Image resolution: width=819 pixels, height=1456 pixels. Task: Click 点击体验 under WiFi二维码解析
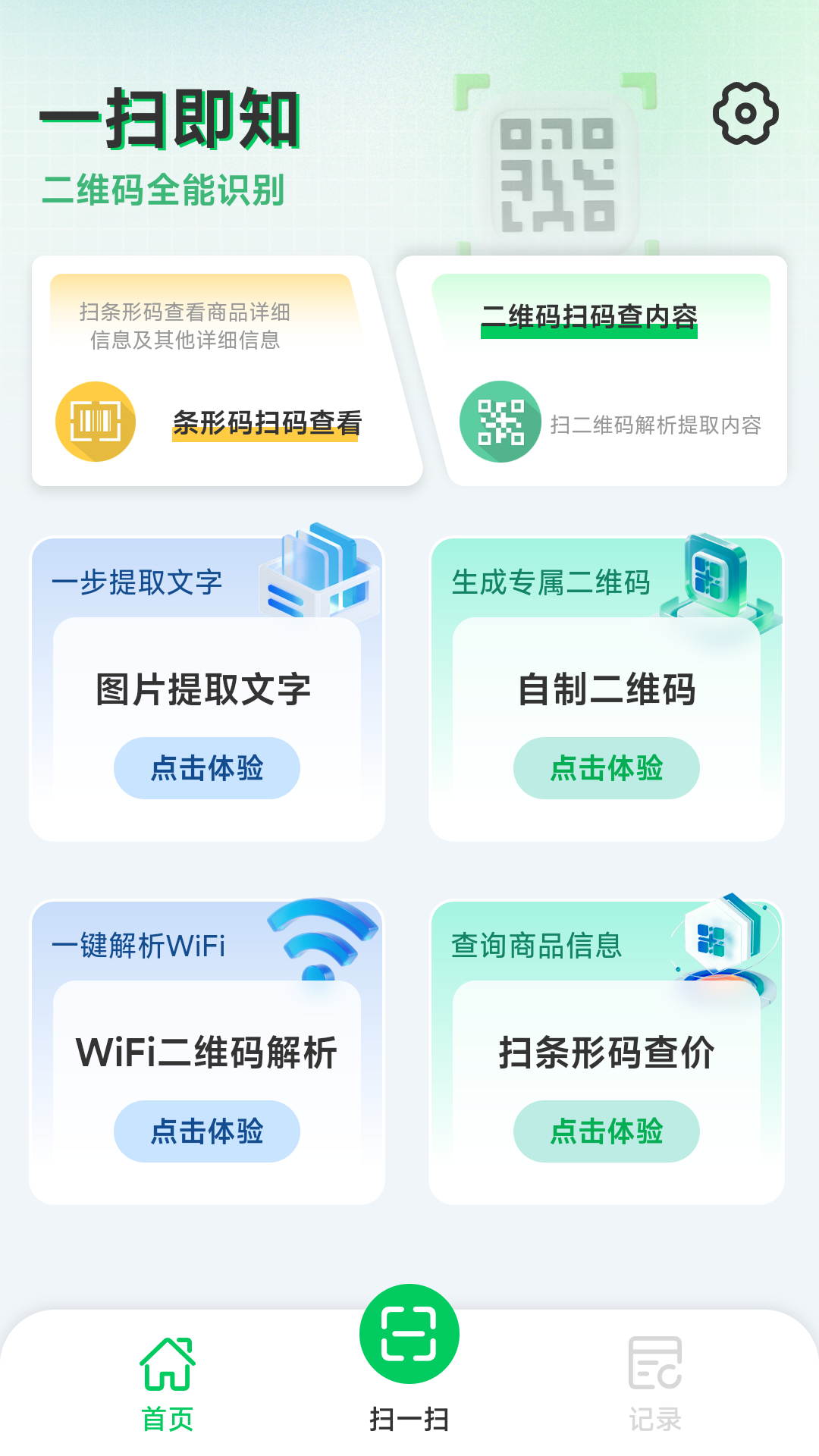206,1131
